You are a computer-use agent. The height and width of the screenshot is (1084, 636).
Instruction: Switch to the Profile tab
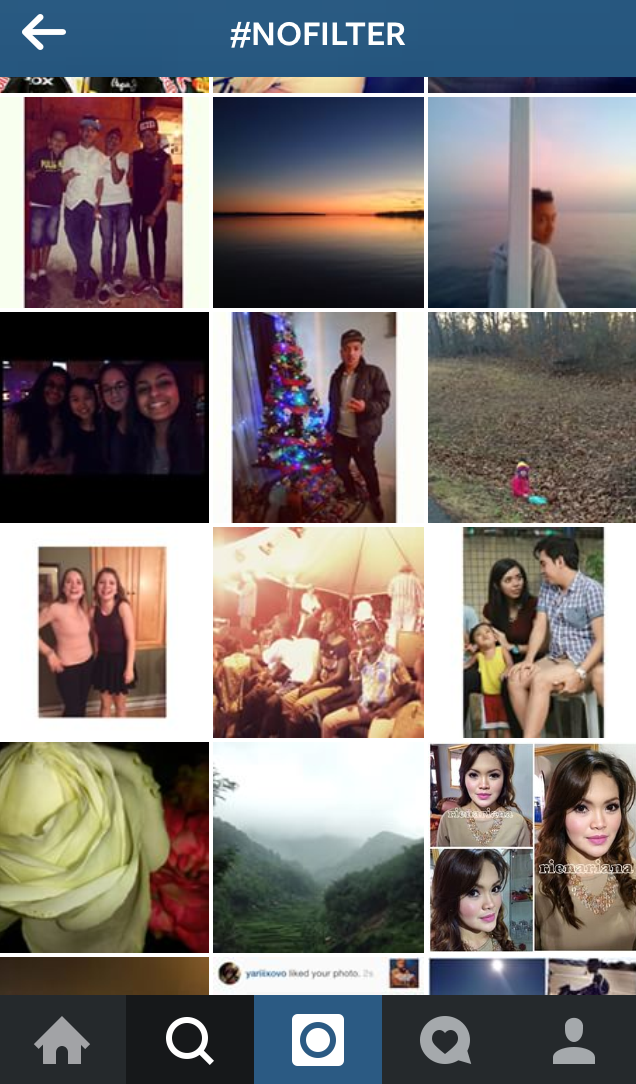573,1040
